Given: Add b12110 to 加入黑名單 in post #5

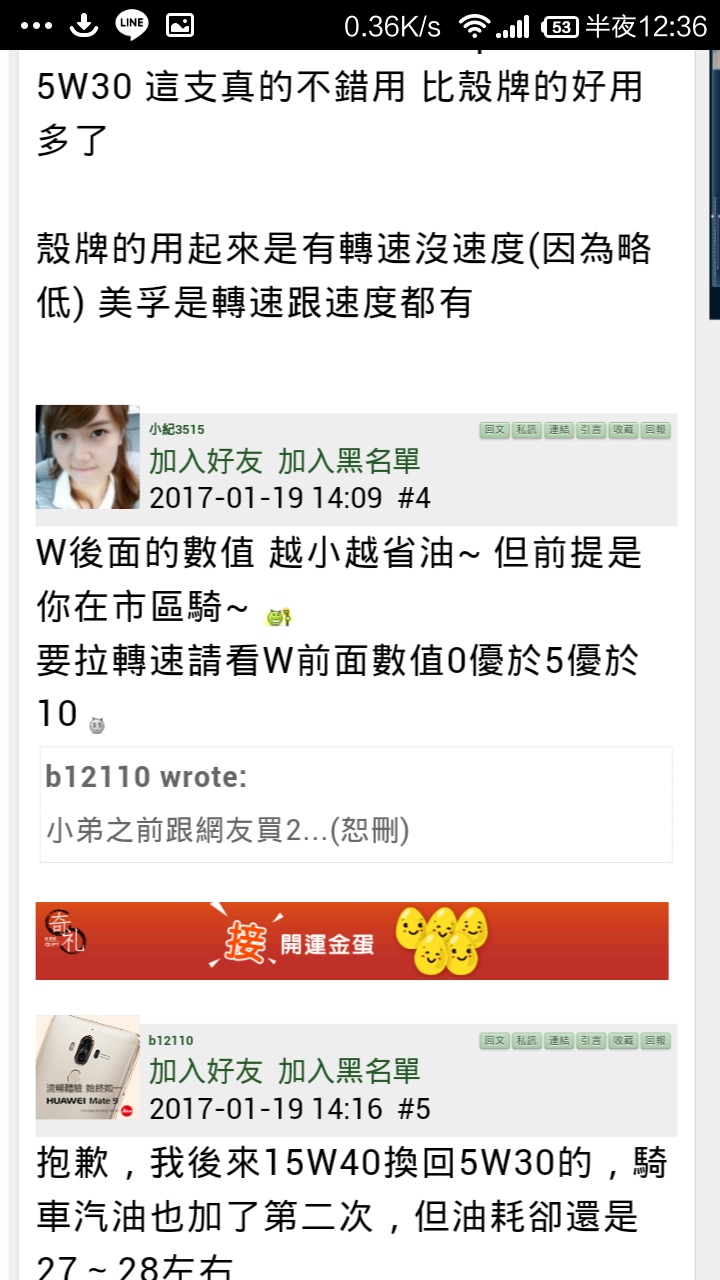Looking at the screenshot, I should pyautogui.click(x=349, y=1072).
